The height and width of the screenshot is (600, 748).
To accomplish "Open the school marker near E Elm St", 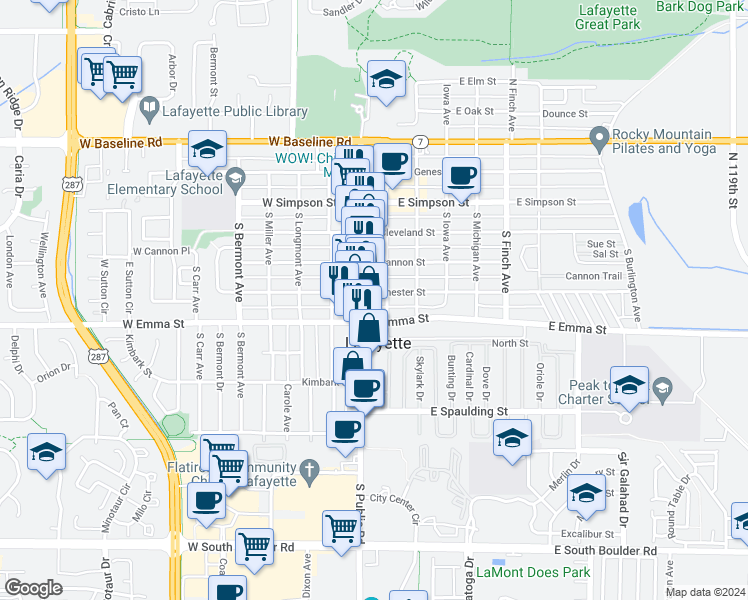I will [385, 79].
